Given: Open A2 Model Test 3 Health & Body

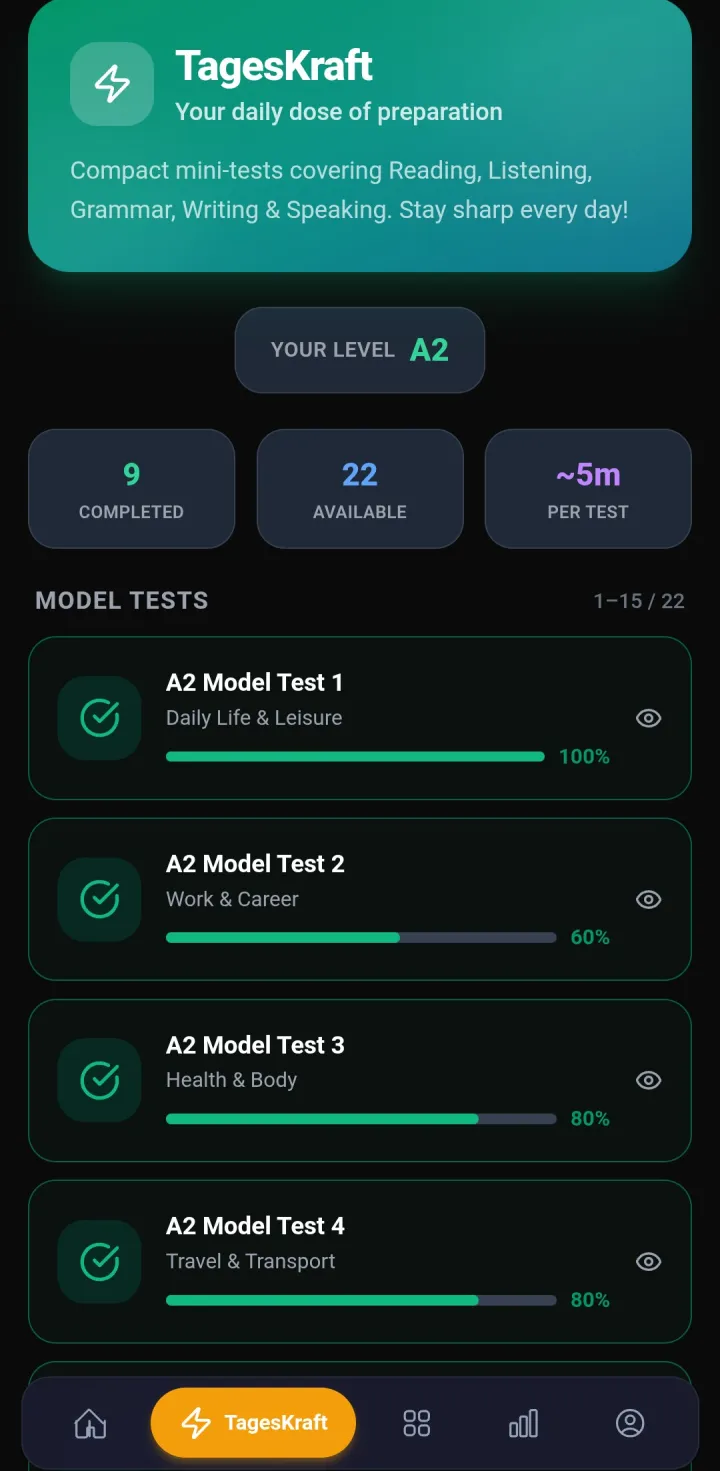Looking at the screenshot, I should 360,1080.
